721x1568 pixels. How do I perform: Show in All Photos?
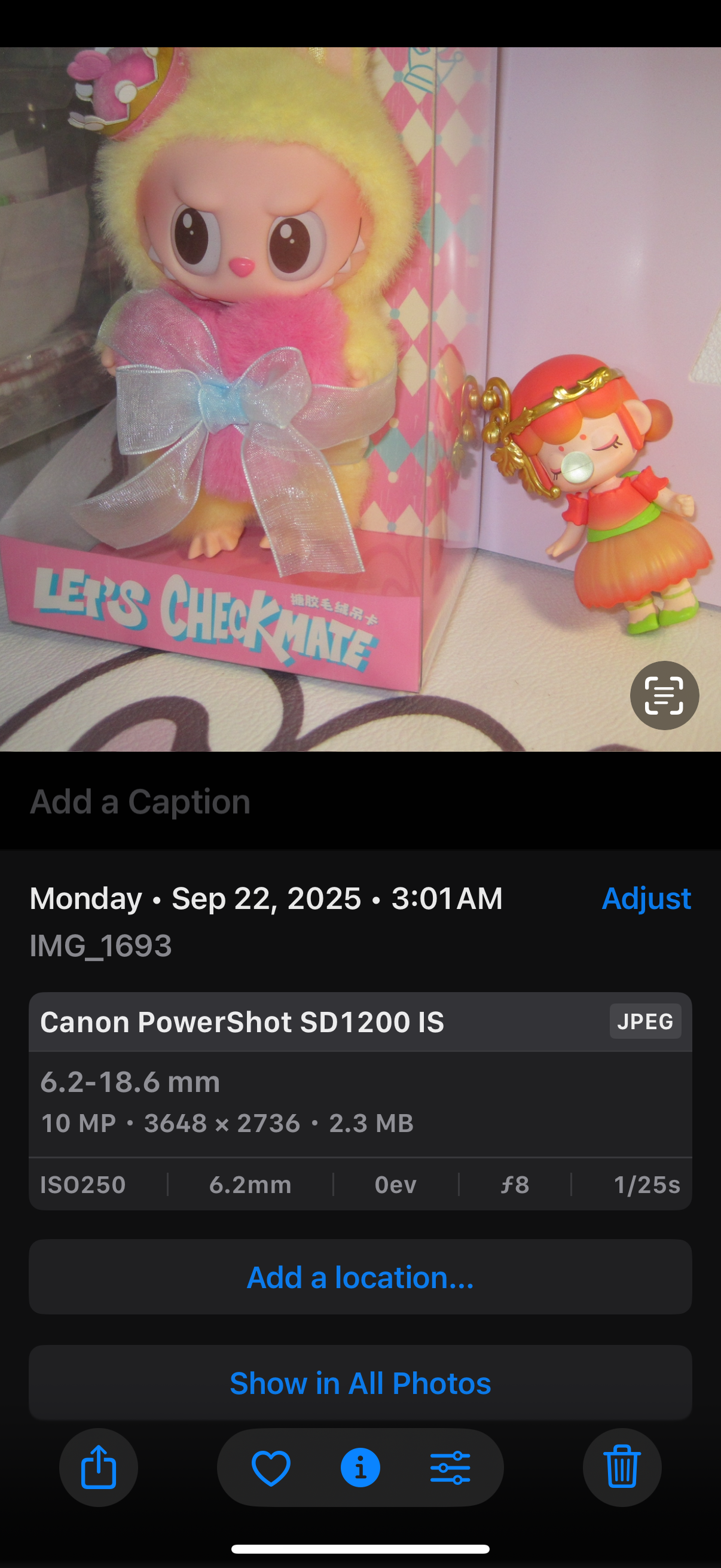[x=360, y=1383]
